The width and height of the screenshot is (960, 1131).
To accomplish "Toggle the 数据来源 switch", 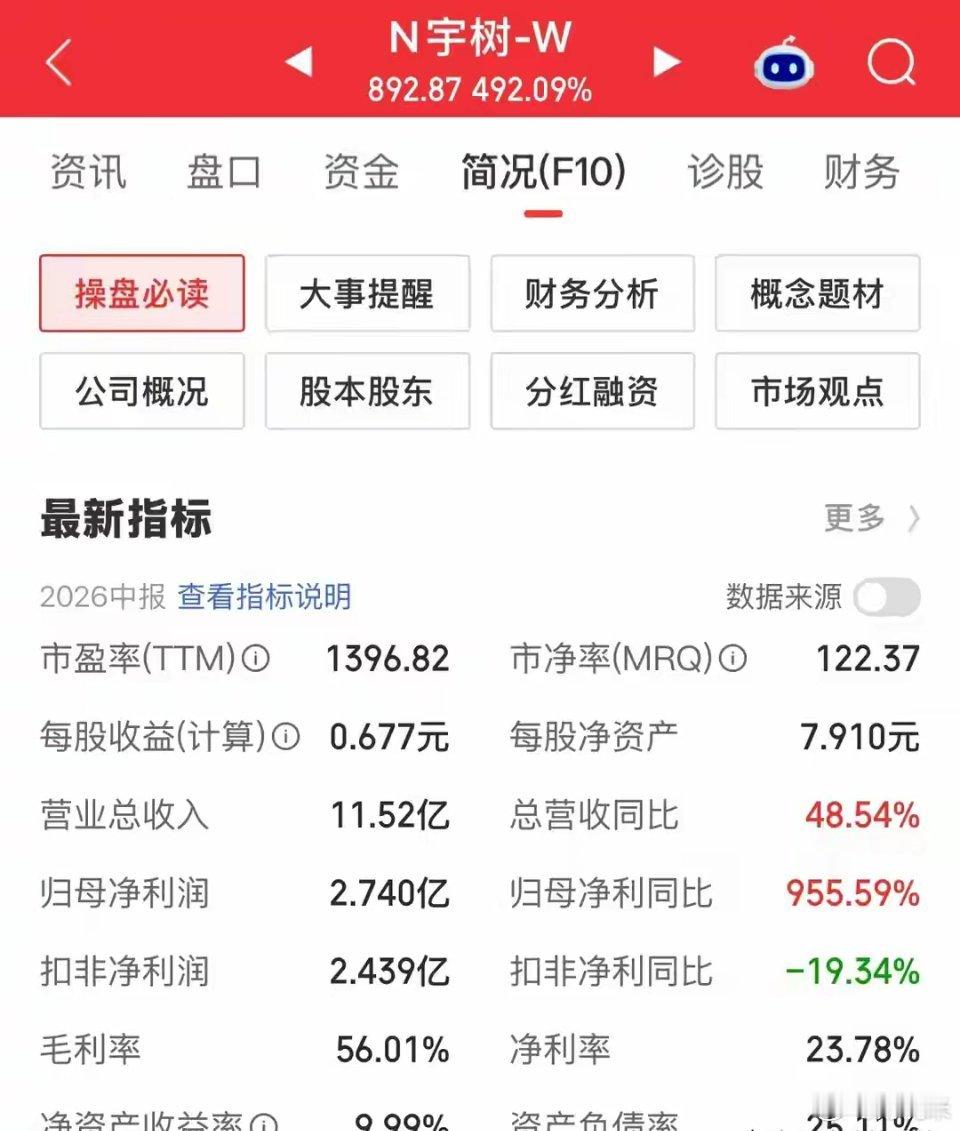I will tap(886, 597).
